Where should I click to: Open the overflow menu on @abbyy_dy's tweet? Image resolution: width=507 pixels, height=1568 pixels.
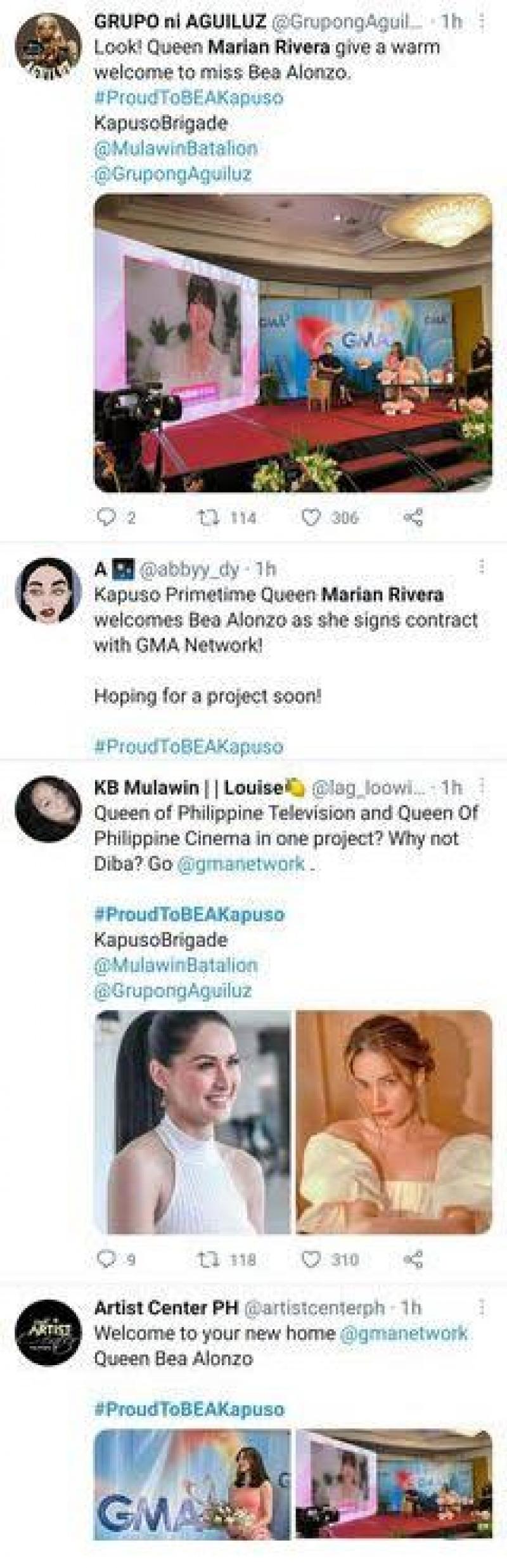(x=482, y=567)
